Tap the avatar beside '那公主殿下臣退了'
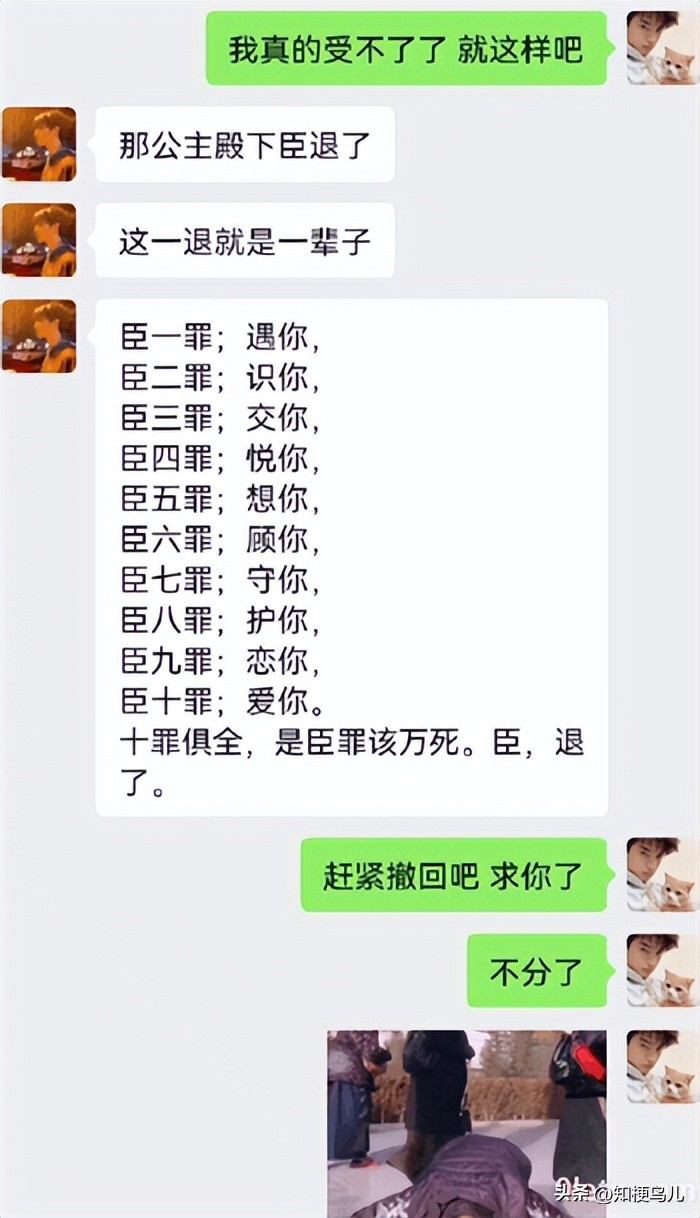 (39, 144)
